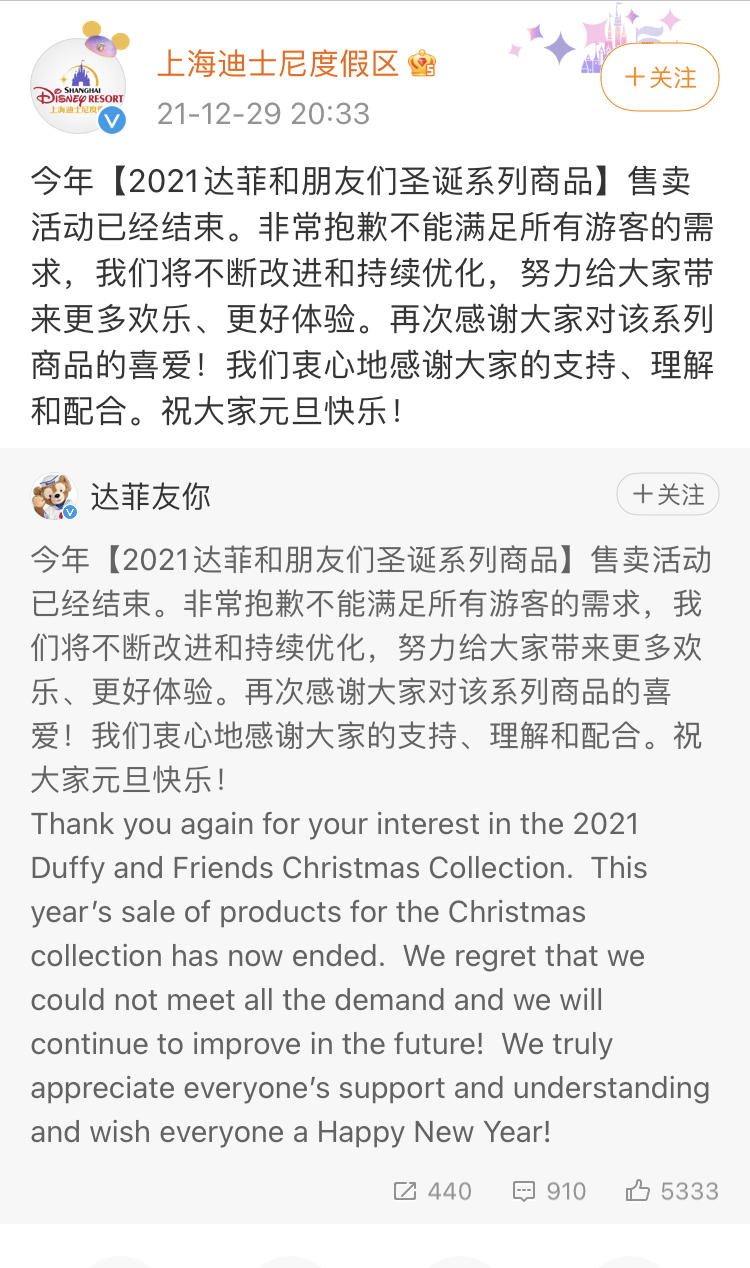The width and height of the screenshot is (750, 1268).
Task: View 上海迪士尼度假区 account name link
Action: [x=279, y=64]
